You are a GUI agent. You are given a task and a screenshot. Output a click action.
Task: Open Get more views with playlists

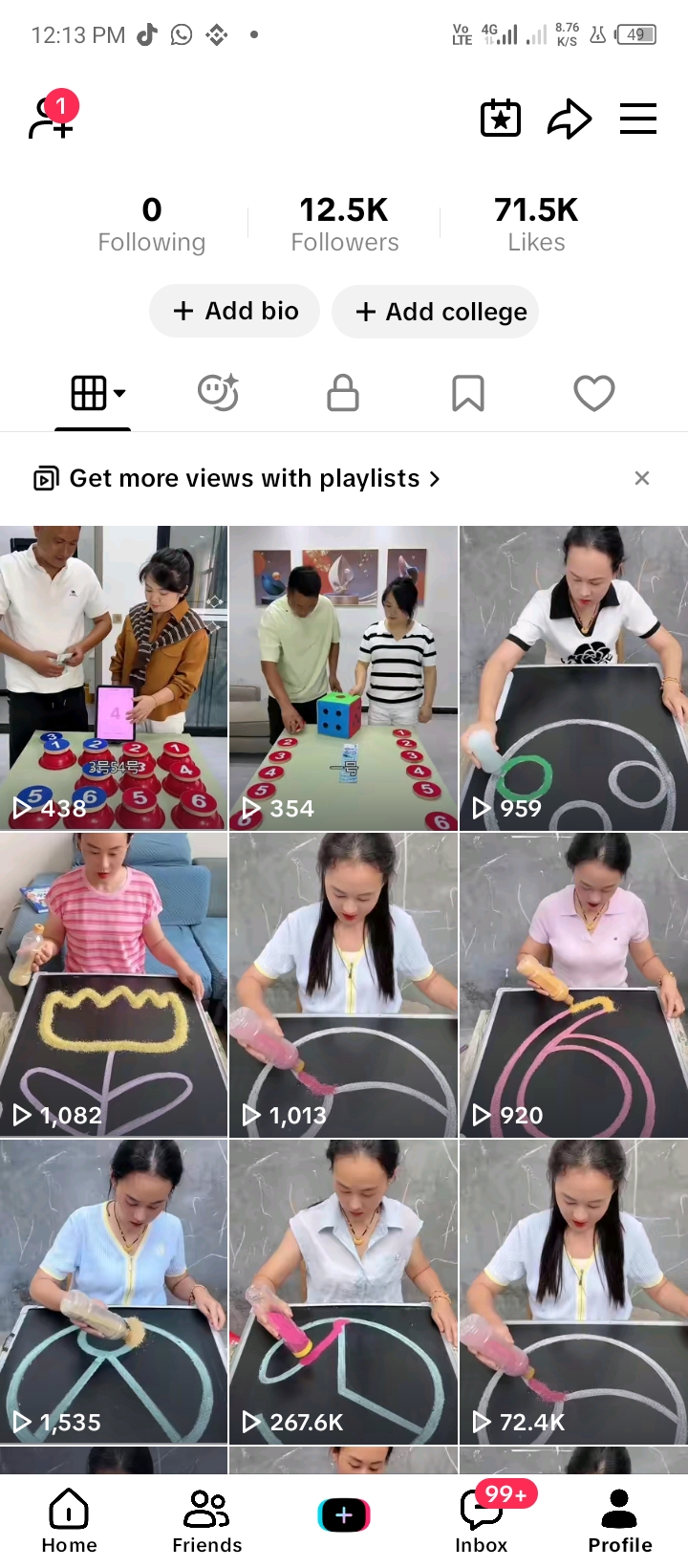(237, 478)
